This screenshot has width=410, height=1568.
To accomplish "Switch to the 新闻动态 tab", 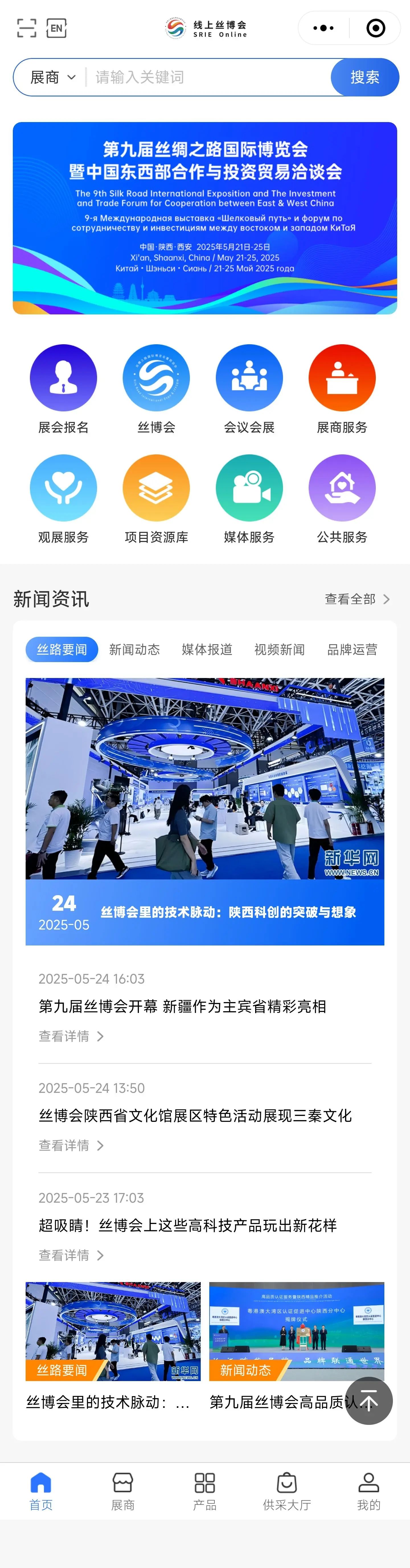I will (x=134, y=650).
